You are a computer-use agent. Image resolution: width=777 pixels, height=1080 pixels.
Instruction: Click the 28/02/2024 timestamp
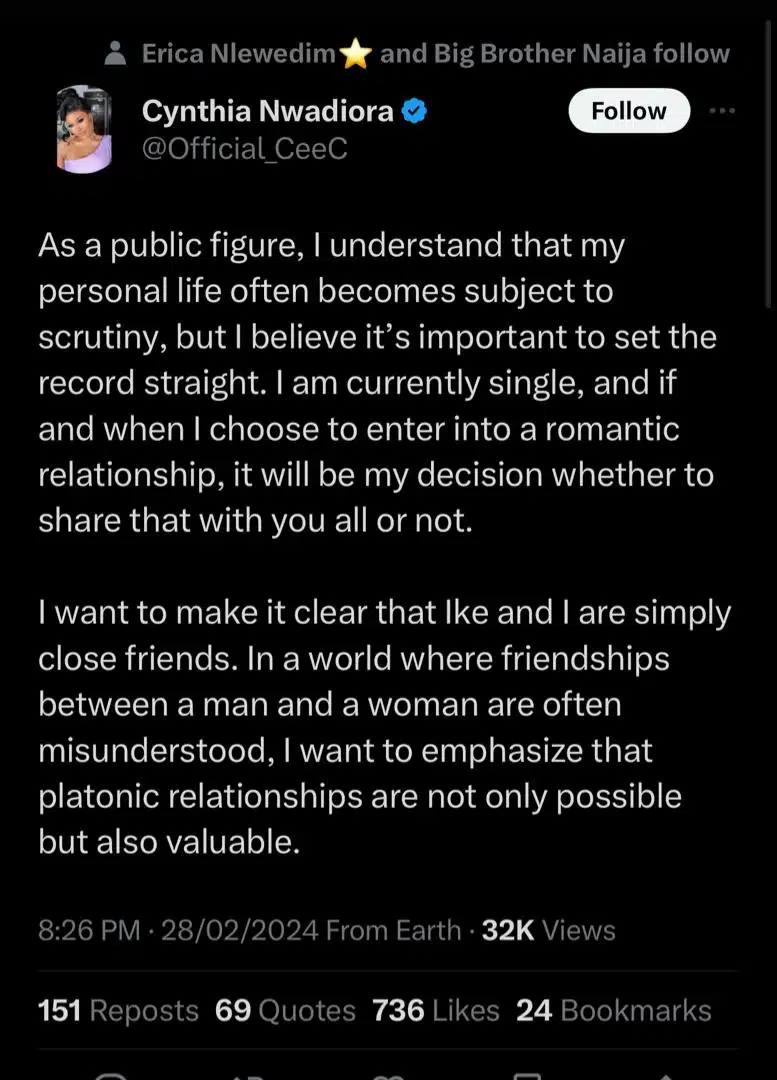(250, 930)
